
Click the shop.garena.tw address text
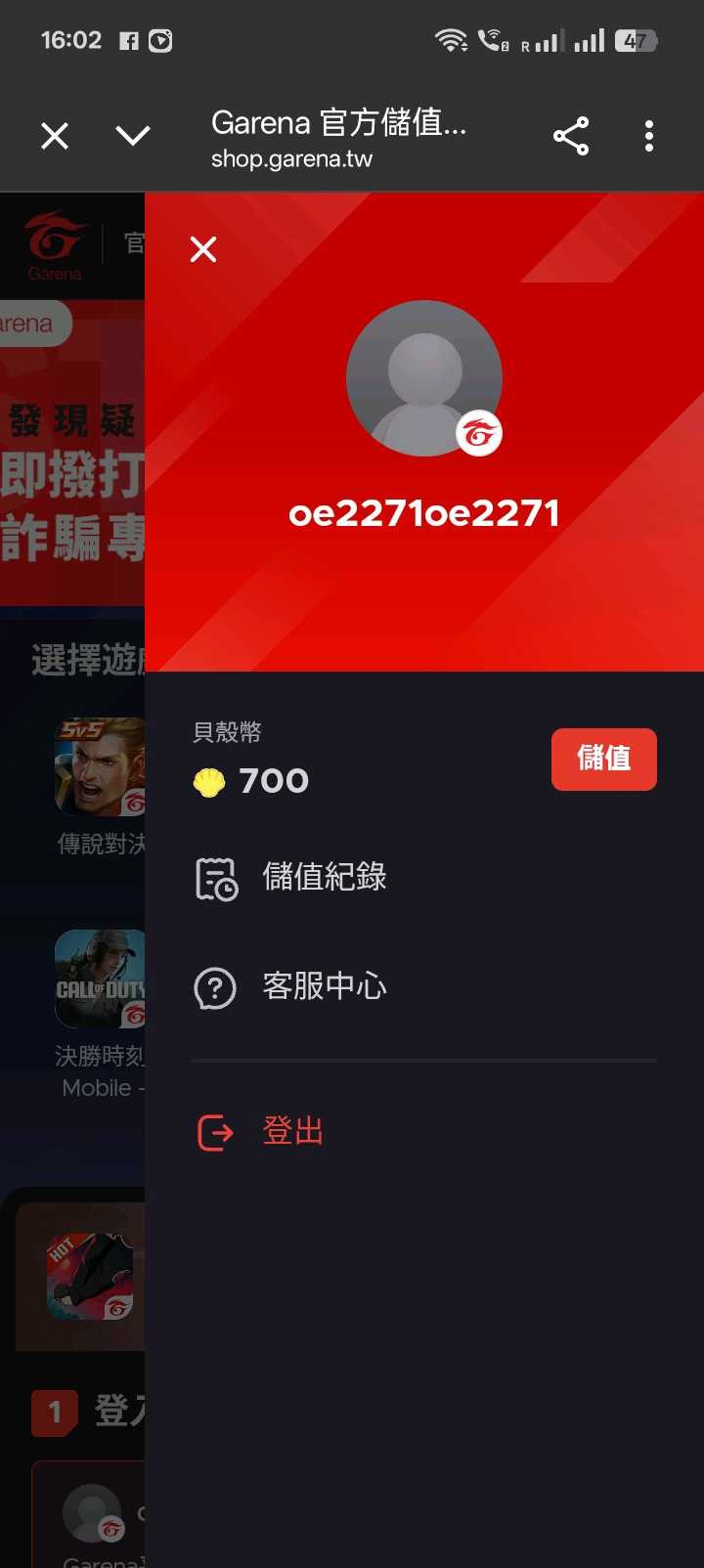292,158
